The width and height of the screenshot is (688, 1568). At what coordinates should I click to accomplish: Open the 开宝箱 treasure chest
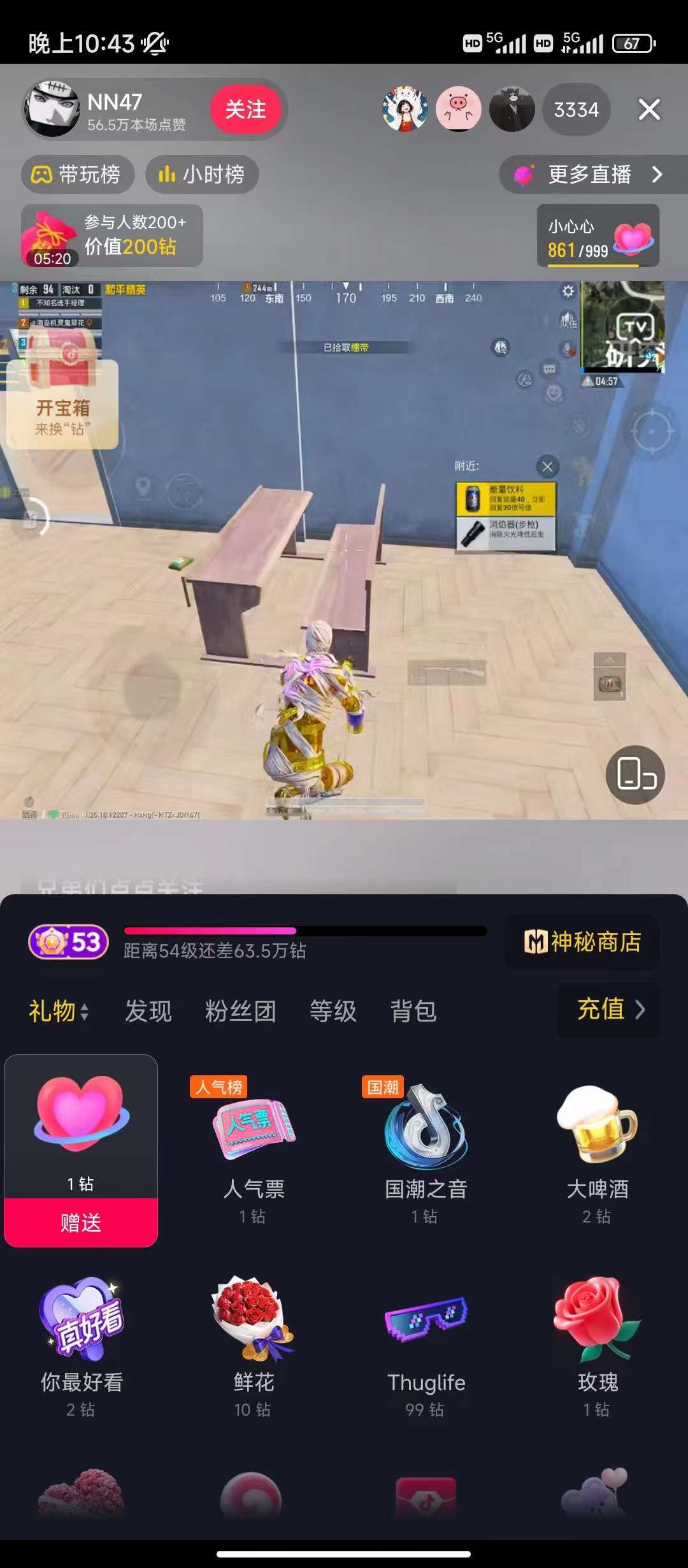(62, 403)
